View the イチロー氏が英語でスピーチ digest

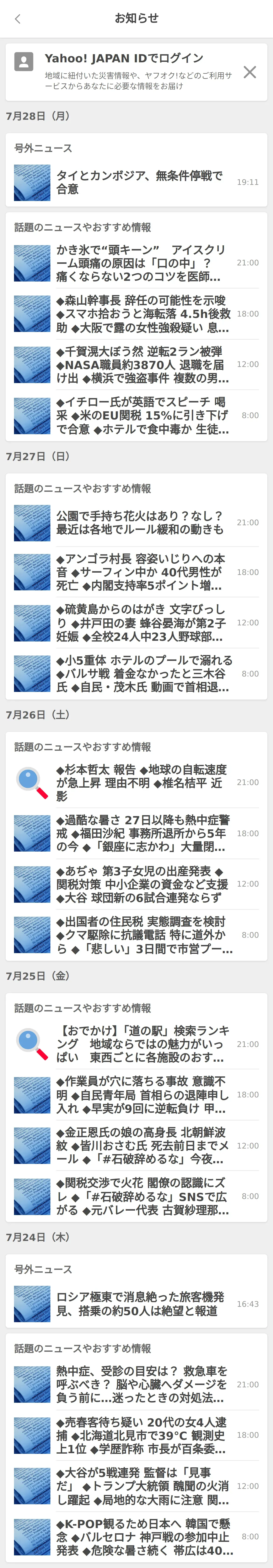(x=140, y=415)
